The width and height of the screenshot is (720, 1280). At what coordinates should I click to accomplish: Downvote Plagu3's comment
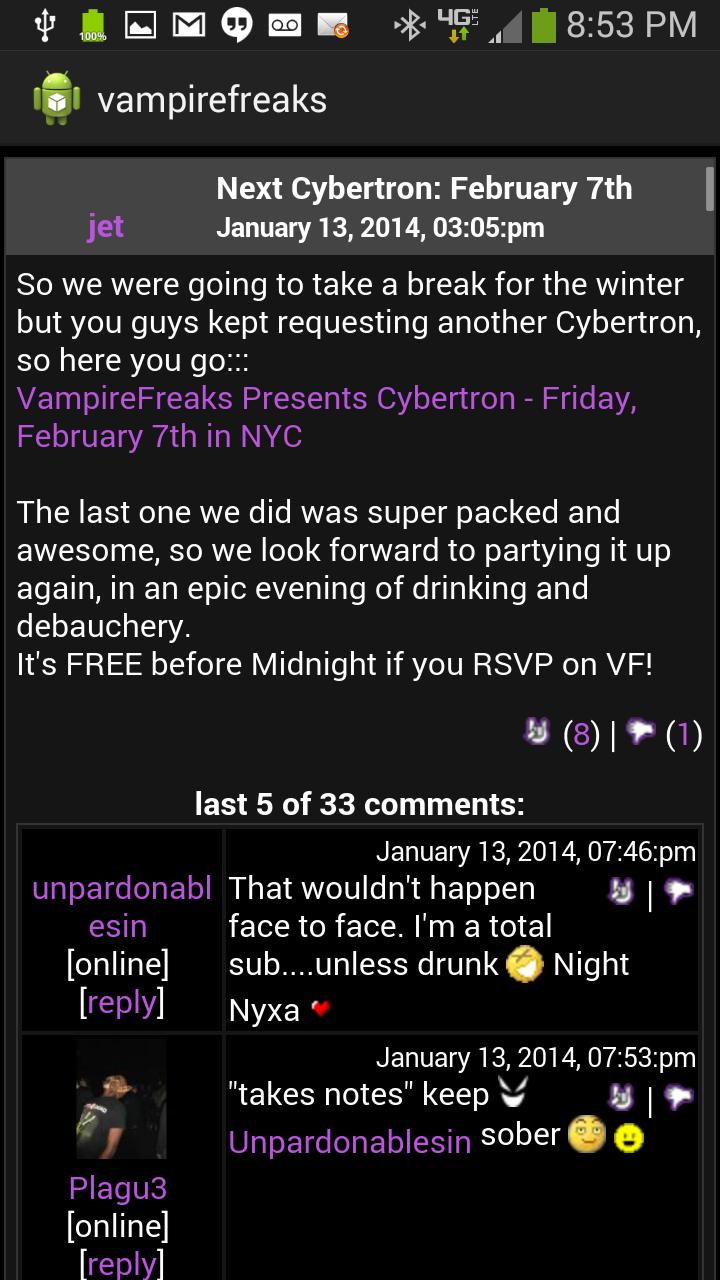coord(679,1097)
